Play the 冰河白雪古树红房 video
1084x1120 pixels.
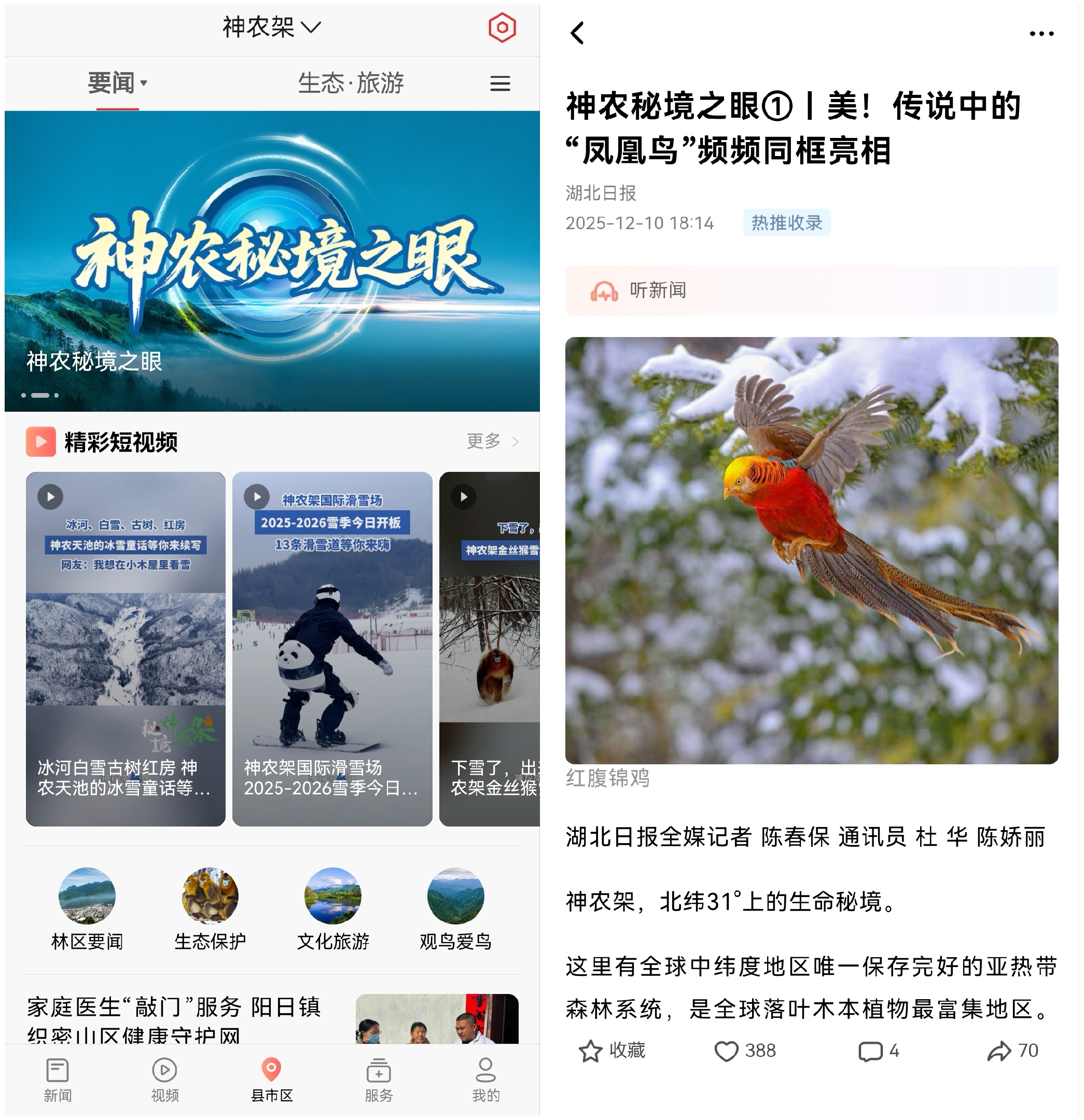[x=125, y=649]
